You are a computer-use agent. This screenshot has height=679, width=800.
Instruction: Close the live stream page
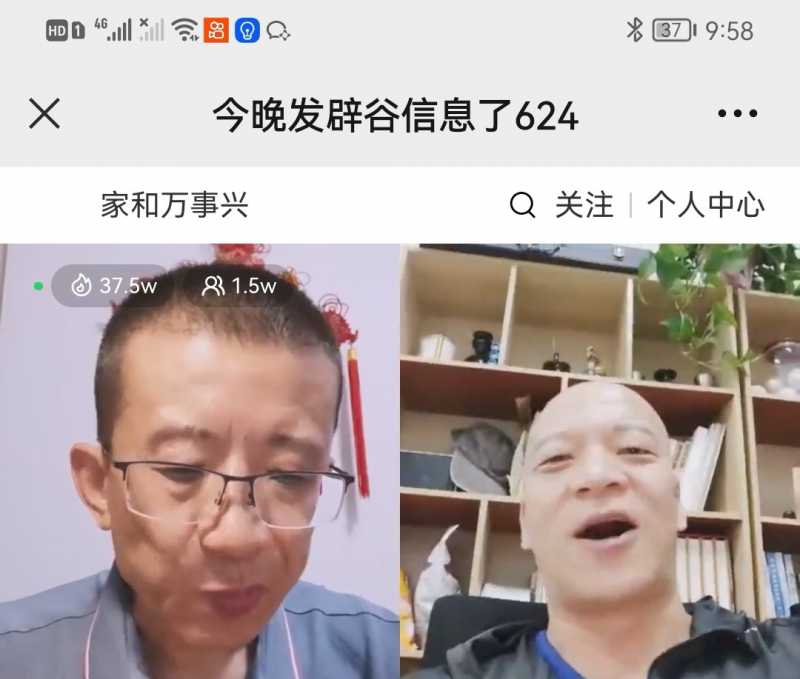coord(44,114)
